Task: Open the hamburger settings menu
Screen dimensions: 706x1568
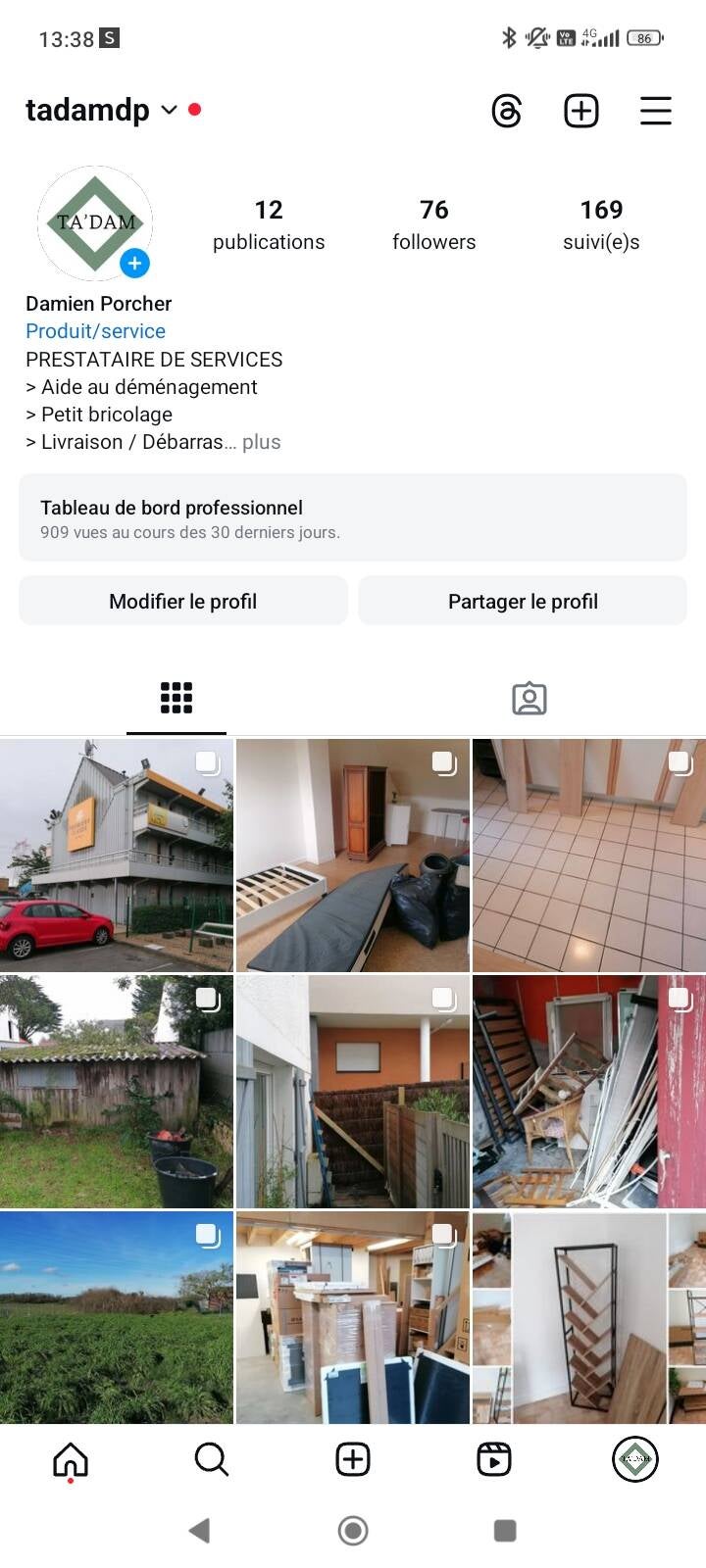Action: (655, 111)
